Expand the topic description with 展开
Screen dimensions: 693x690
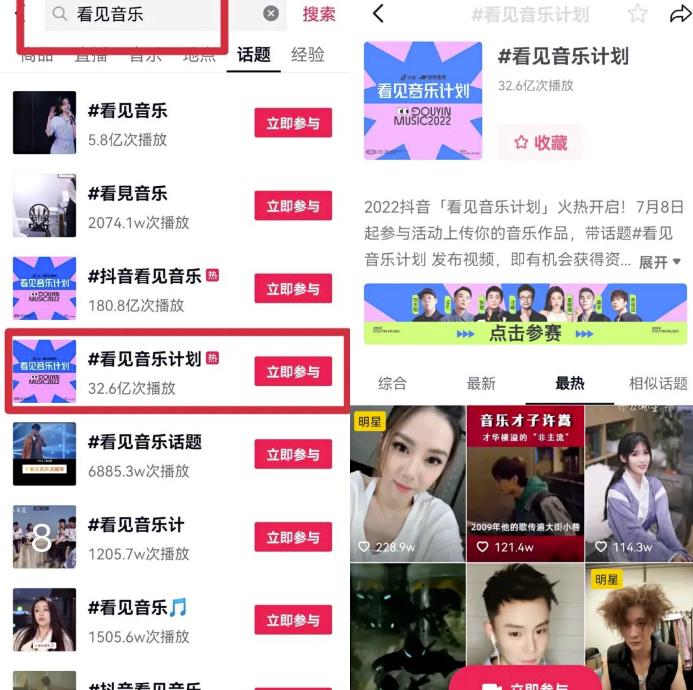click(659, 262)
